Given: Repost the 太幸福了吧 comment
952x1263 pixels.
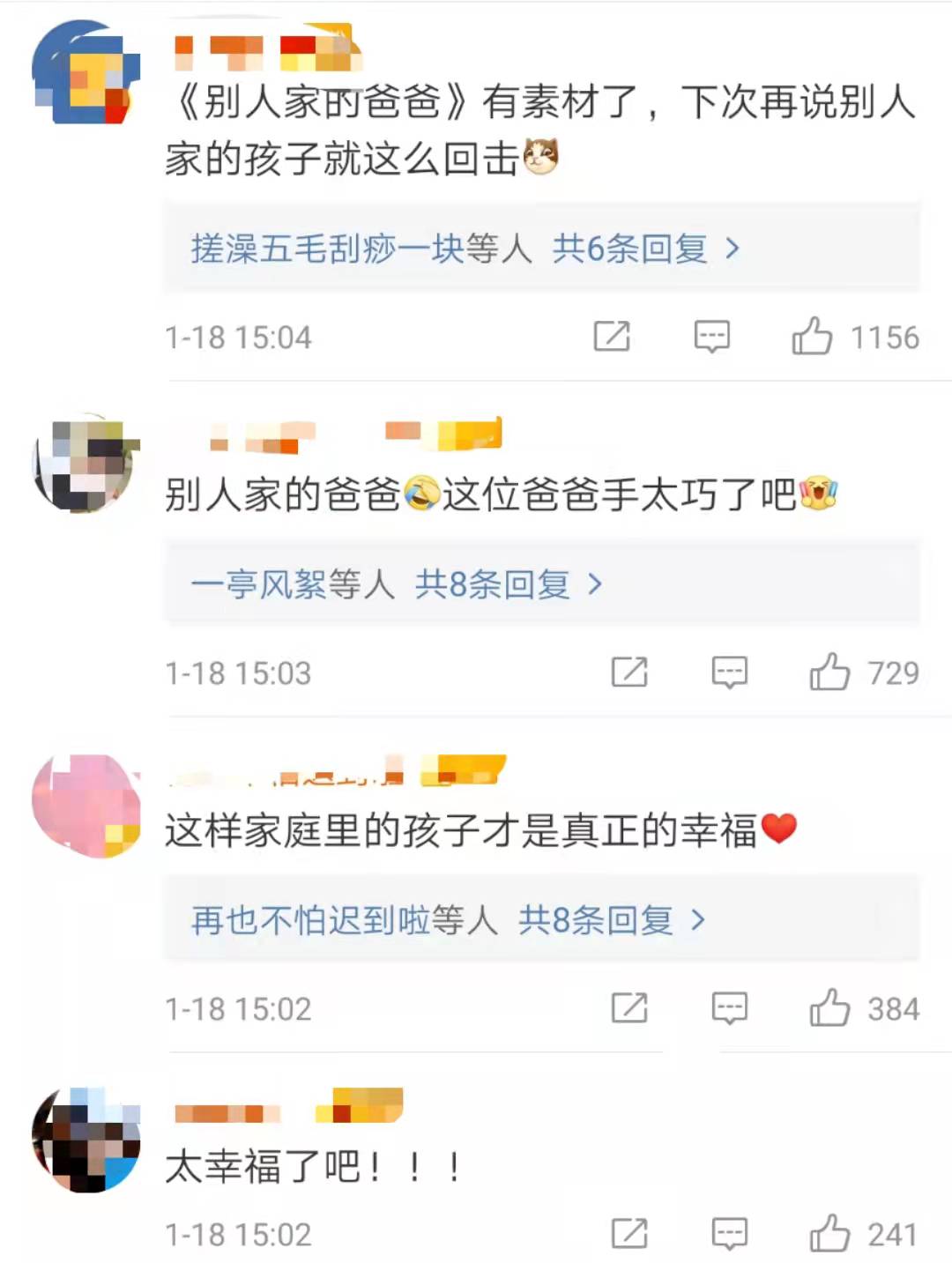Looking at the screenshot, I should (629, 1234).
